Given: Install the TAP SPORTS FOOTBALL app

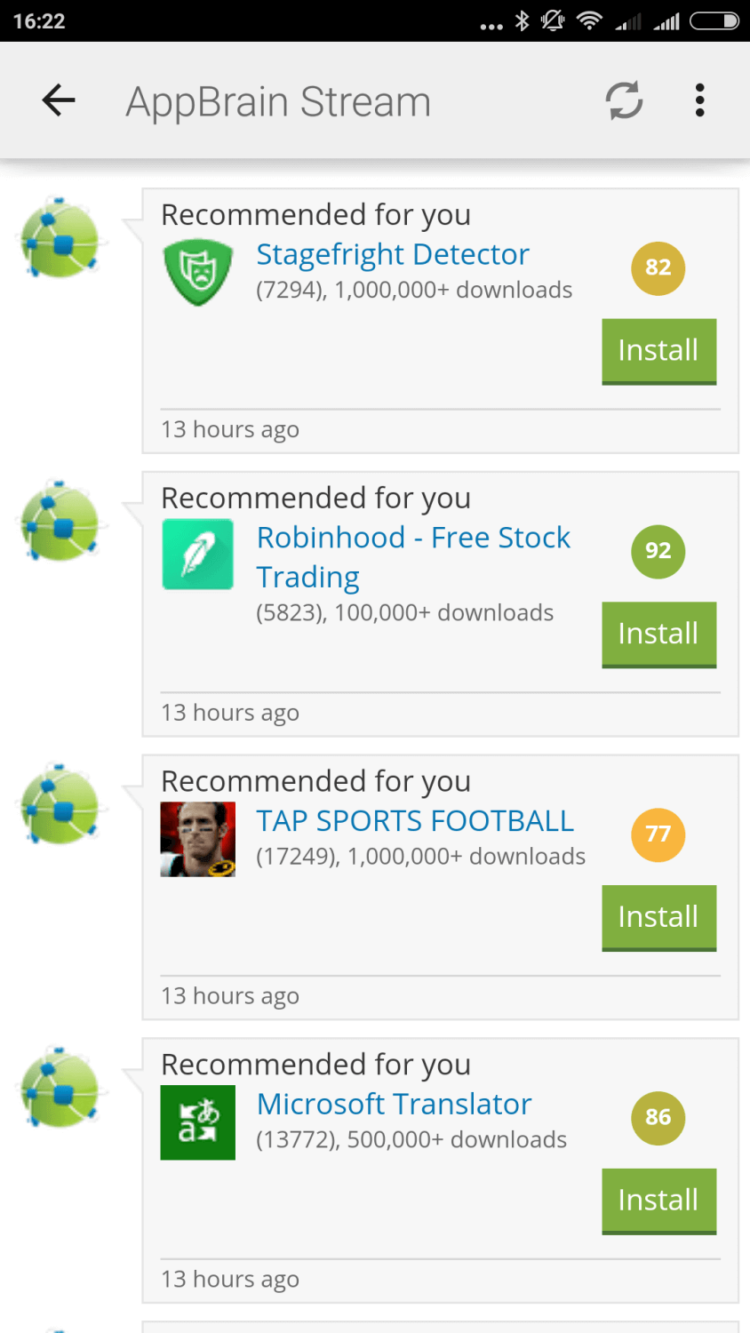Looking at the screenshot, I should click(x=658, y=917).
